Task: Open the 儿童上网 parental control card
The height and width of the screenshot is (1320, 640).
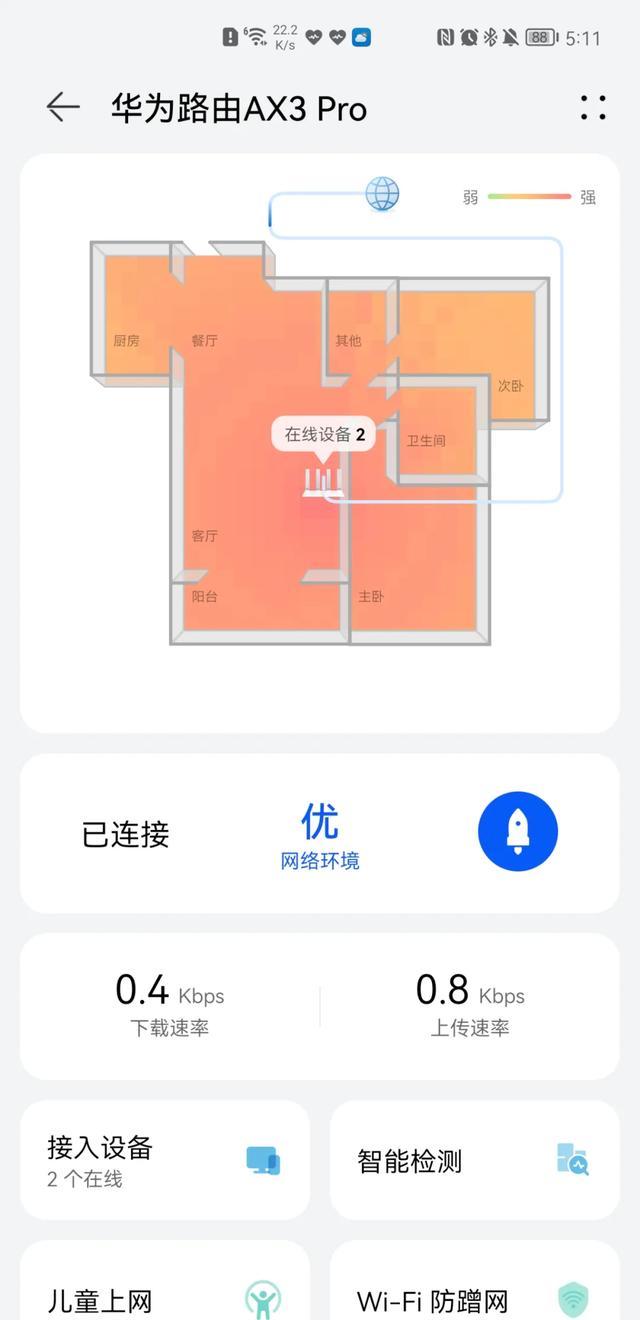Action: click(x=165, y=1282)
